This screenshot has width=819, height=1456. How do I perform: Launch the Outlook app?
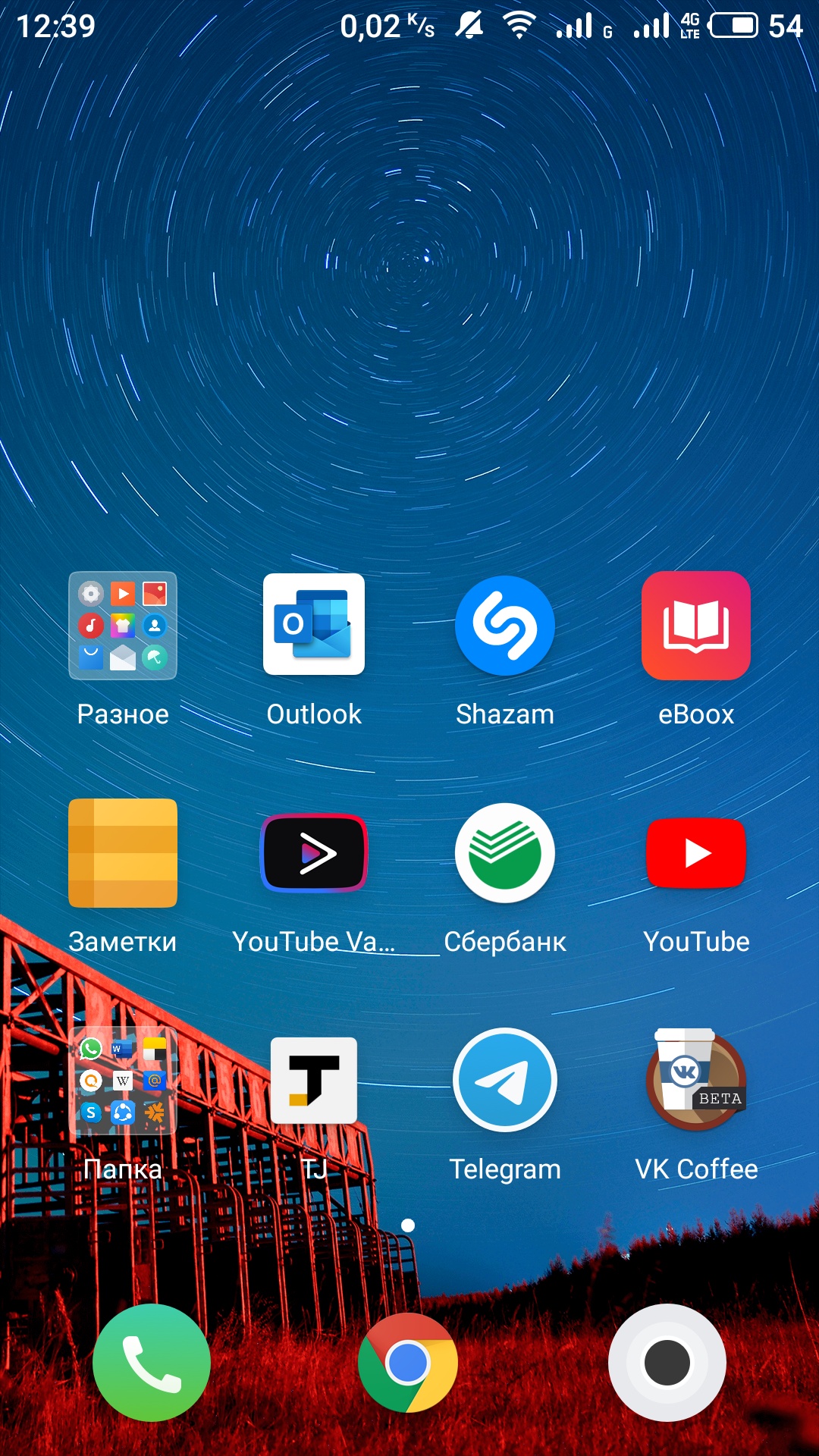(x=314, y=624)
